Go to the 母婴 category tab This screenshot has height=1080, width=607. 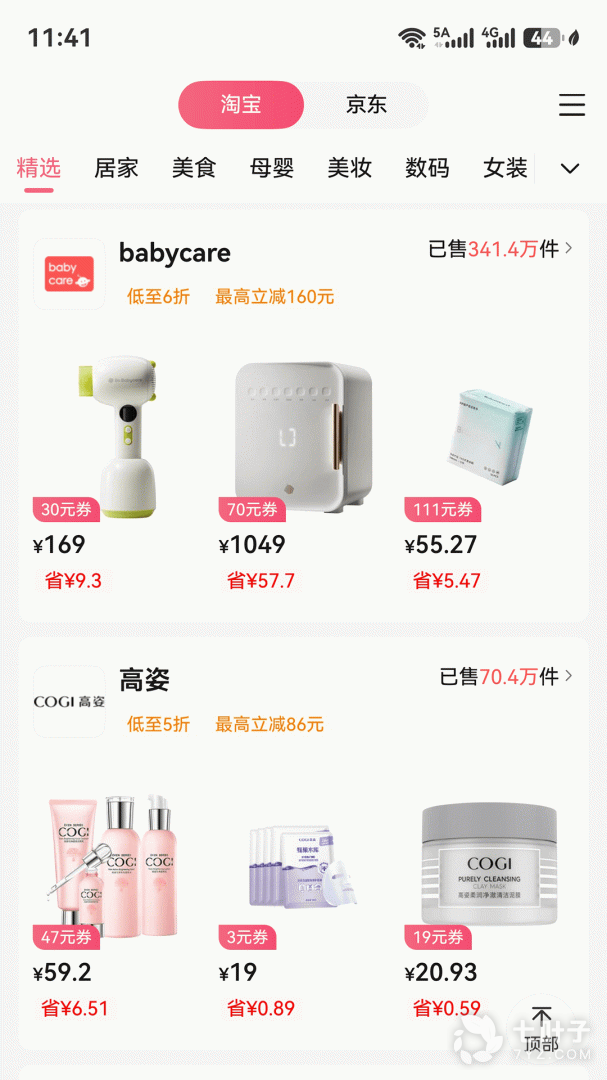[x=271, y=168]
